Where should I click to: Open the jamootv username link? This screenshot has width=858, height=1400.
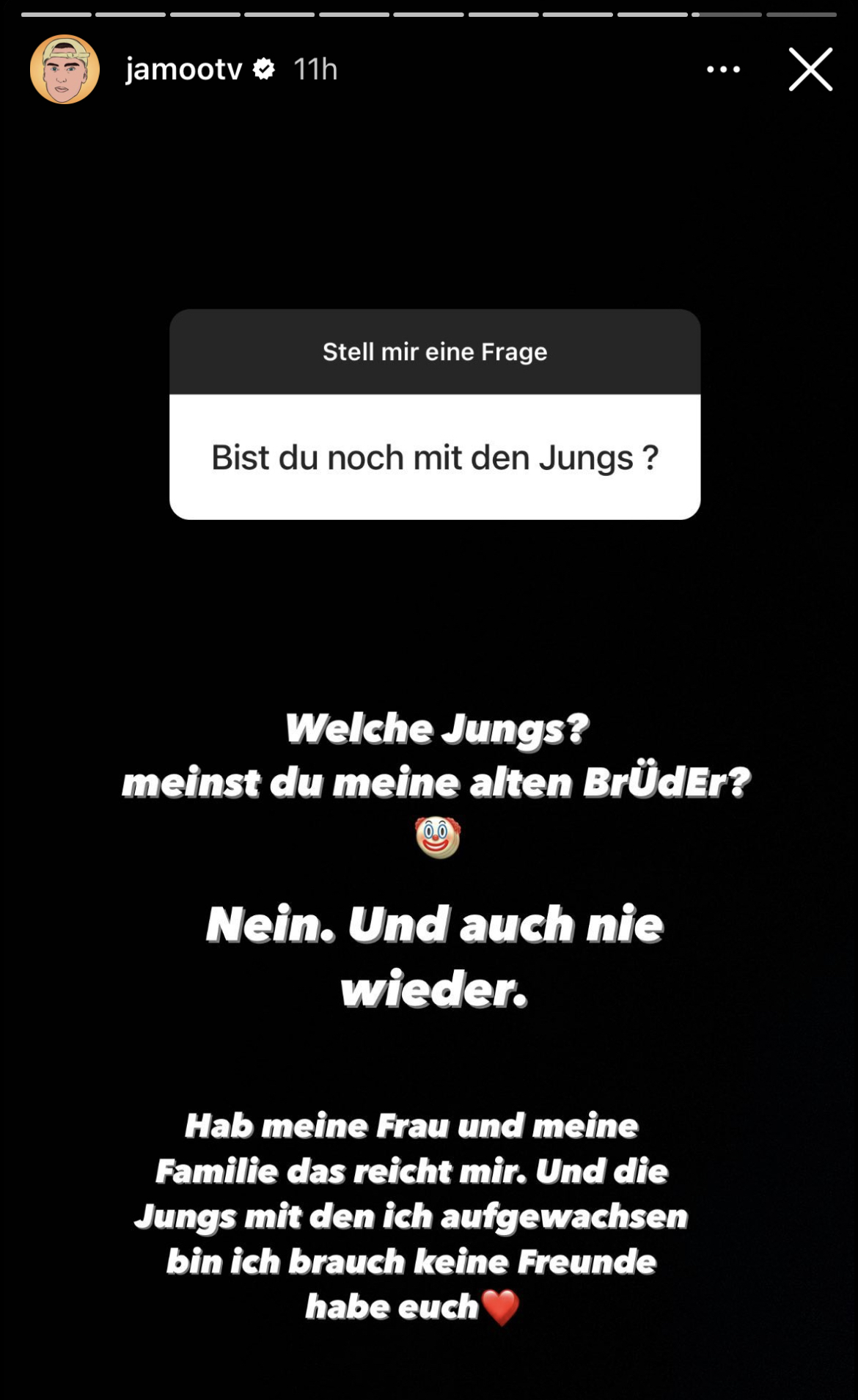coord(183,70)
